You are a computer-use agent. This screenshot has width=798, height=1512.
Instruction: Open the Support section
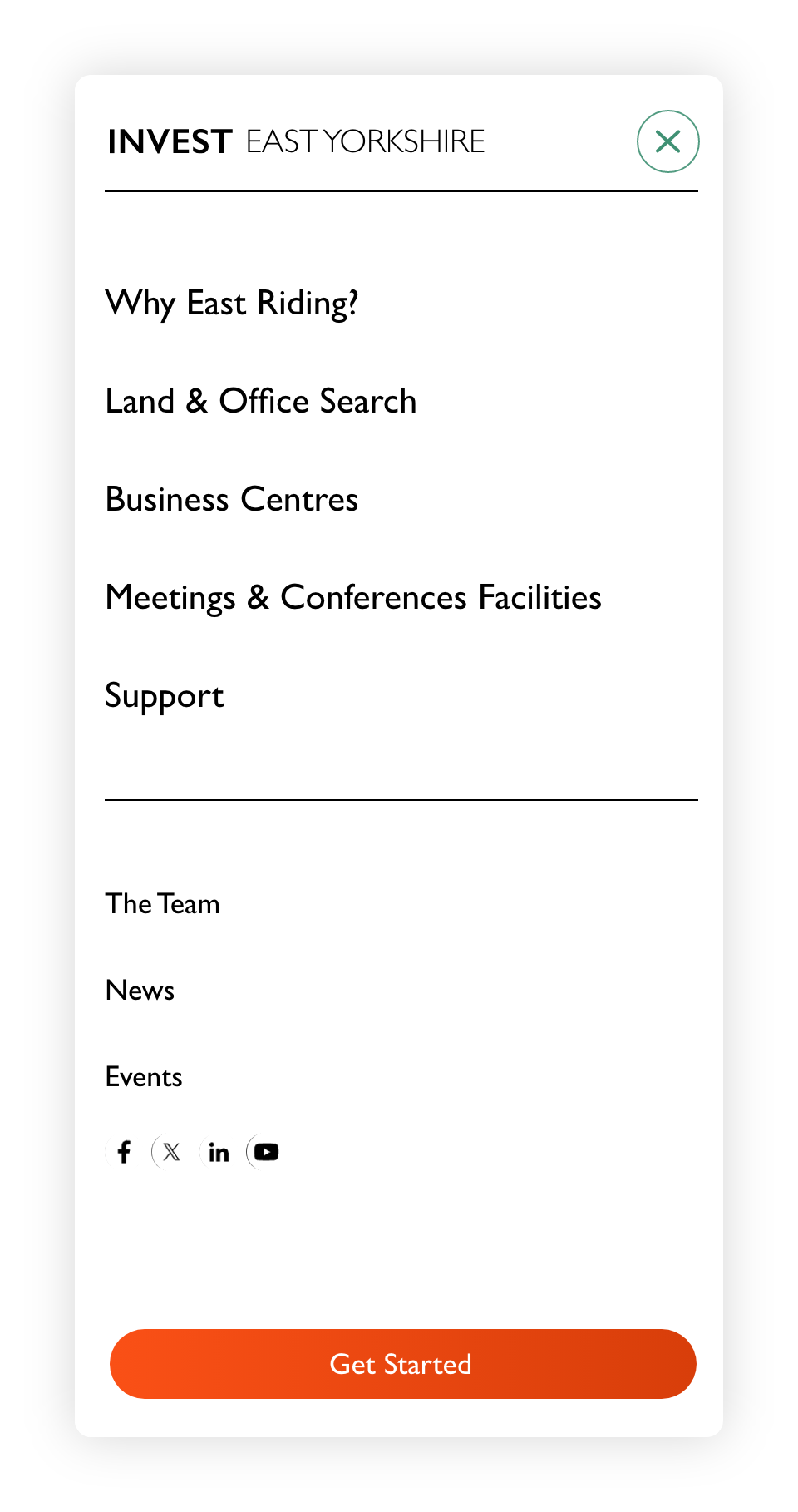tap(165, 696)
